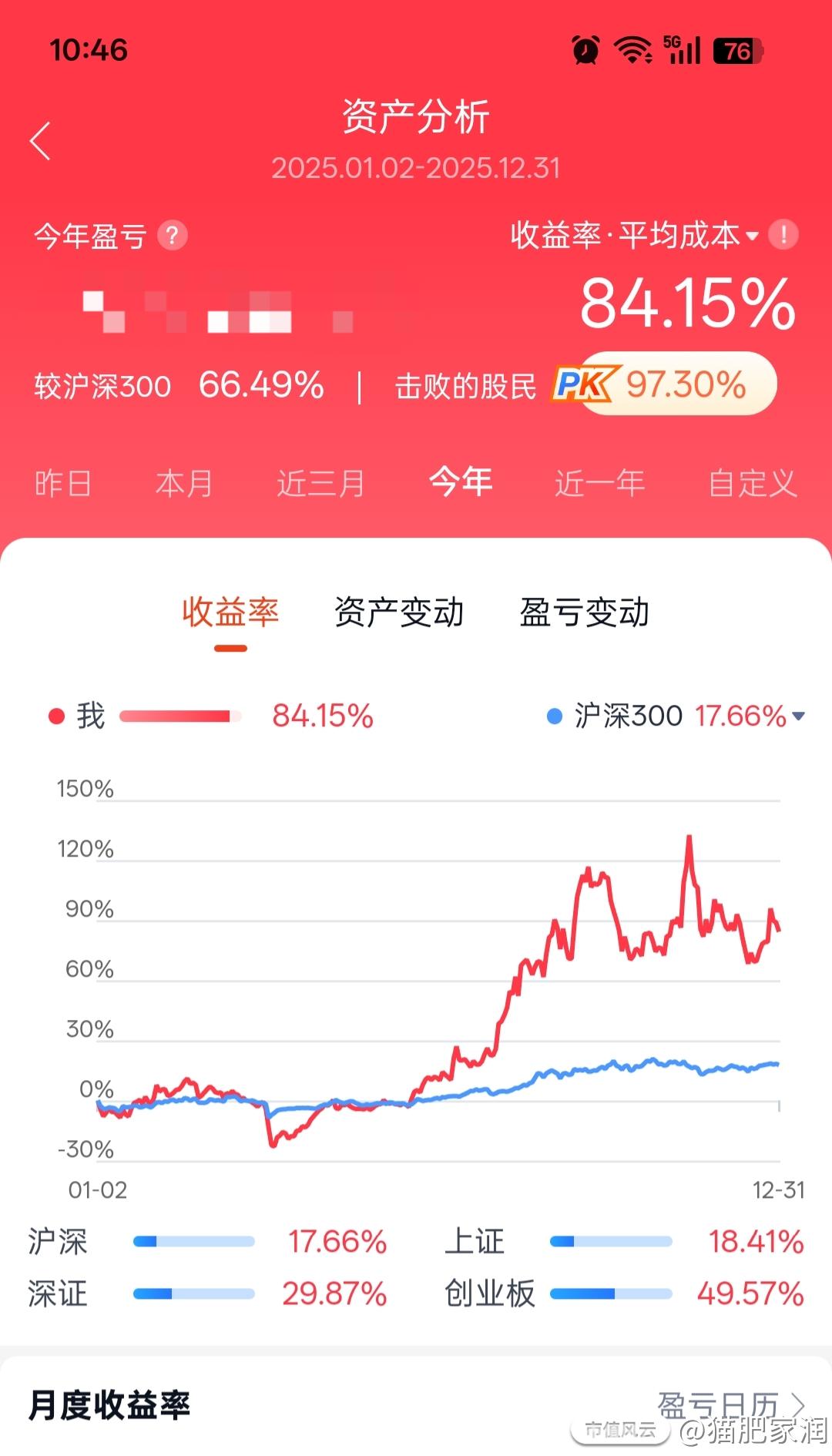Choose 自定义 custom date range
The image size is (832, 1456).
click(753, 483)
